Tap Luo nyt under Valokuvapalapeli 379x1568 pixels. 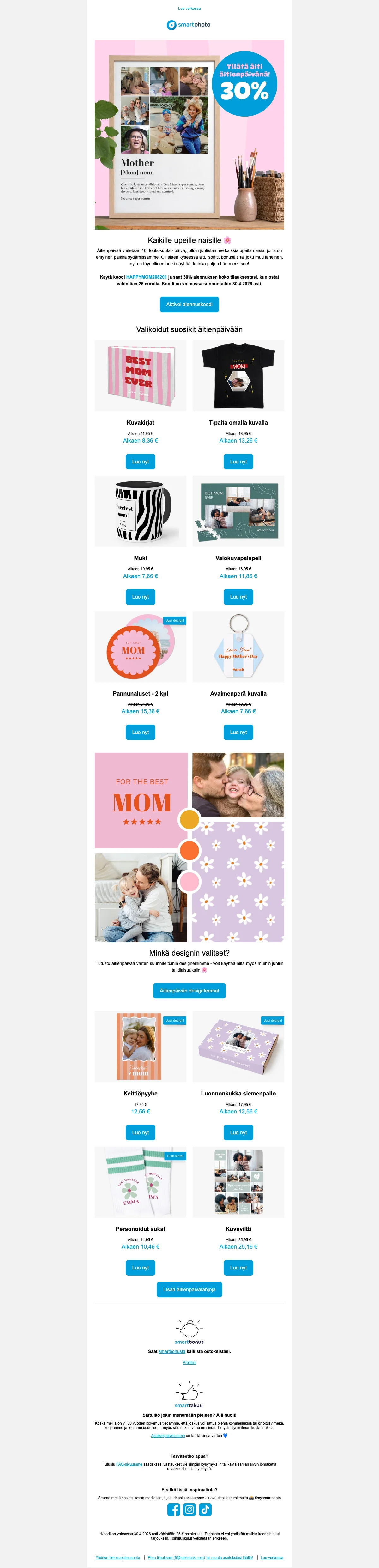pyautogui.click(x=238, y=597)
